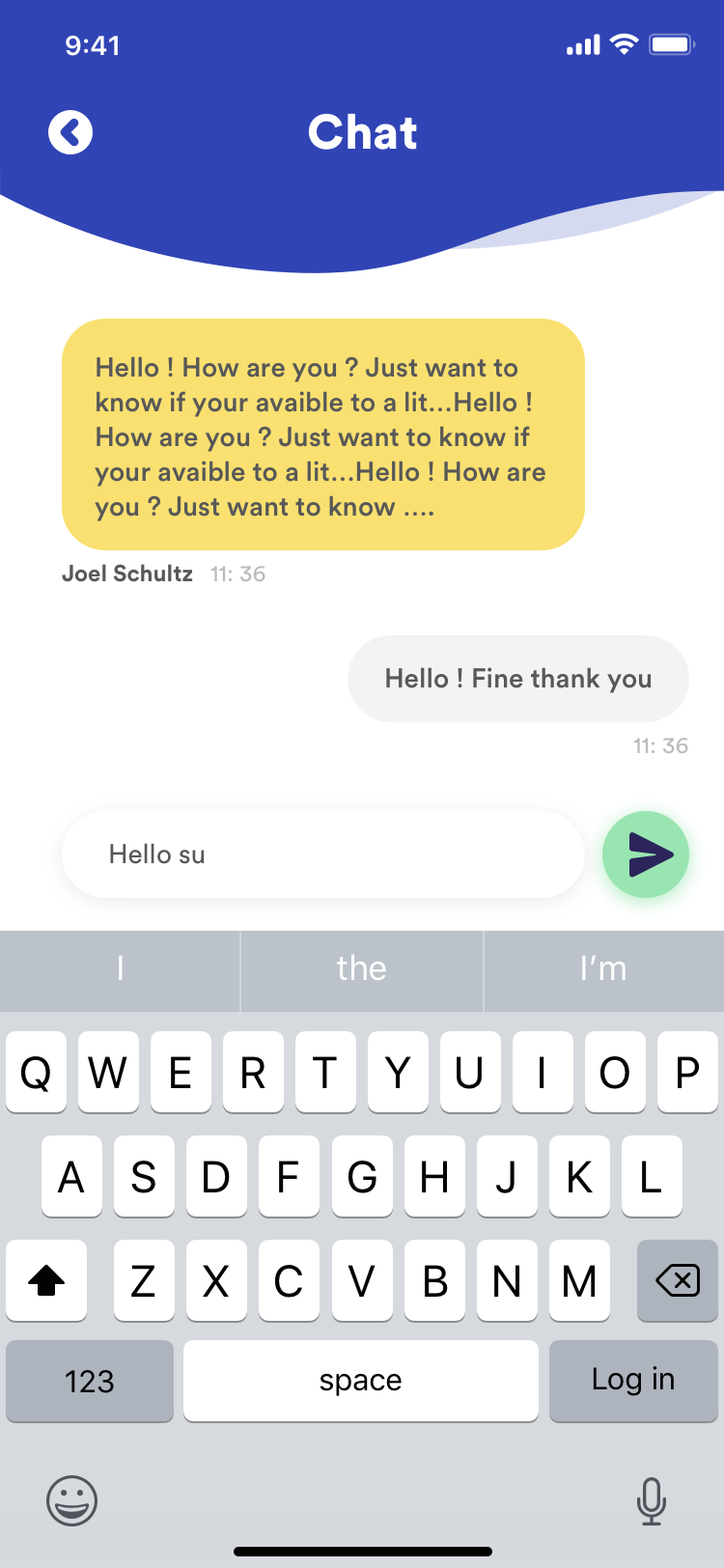Tap the message text field
Image resolution: width=724 pixels, height=1568 pixels.
click(322, 854)
